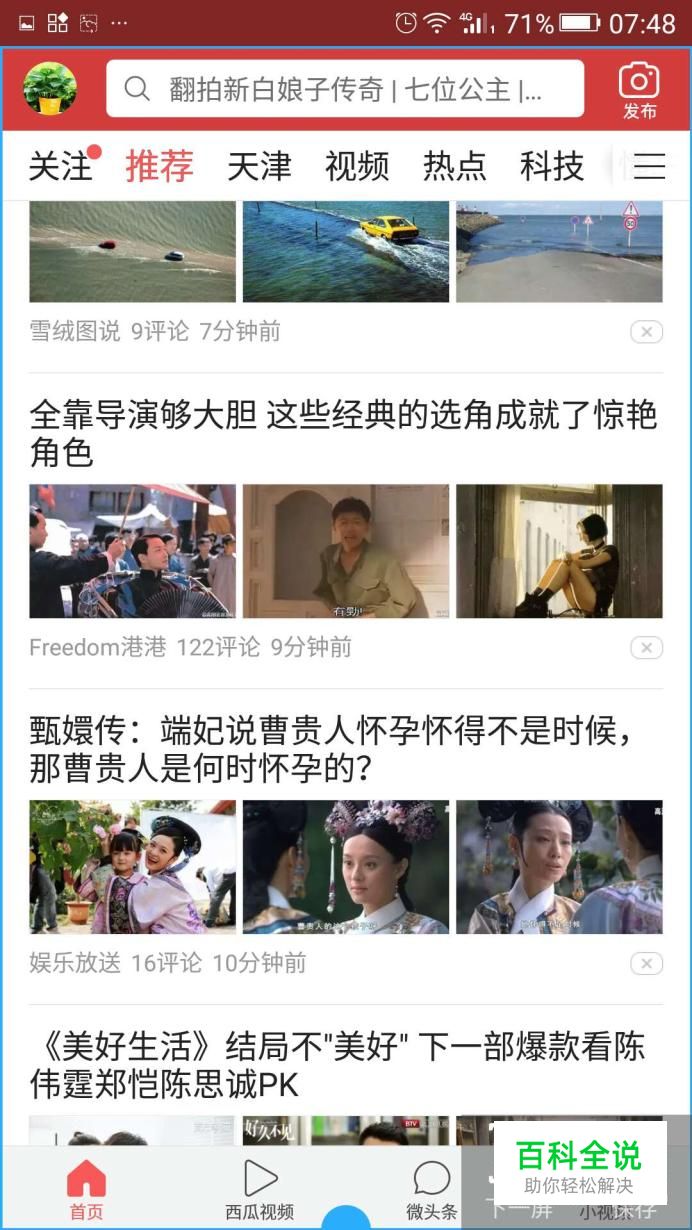Open the 视频 channel tab
Screen dimensions: 692x1230
(x=357, y=166)
